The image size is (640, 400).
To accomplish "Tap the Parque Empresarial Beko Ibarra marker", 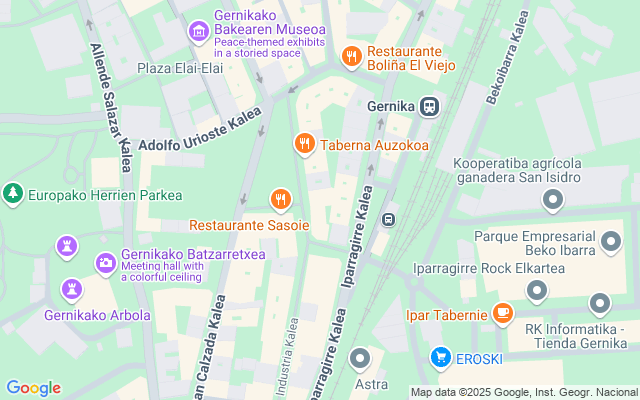I will coord(611,241).
